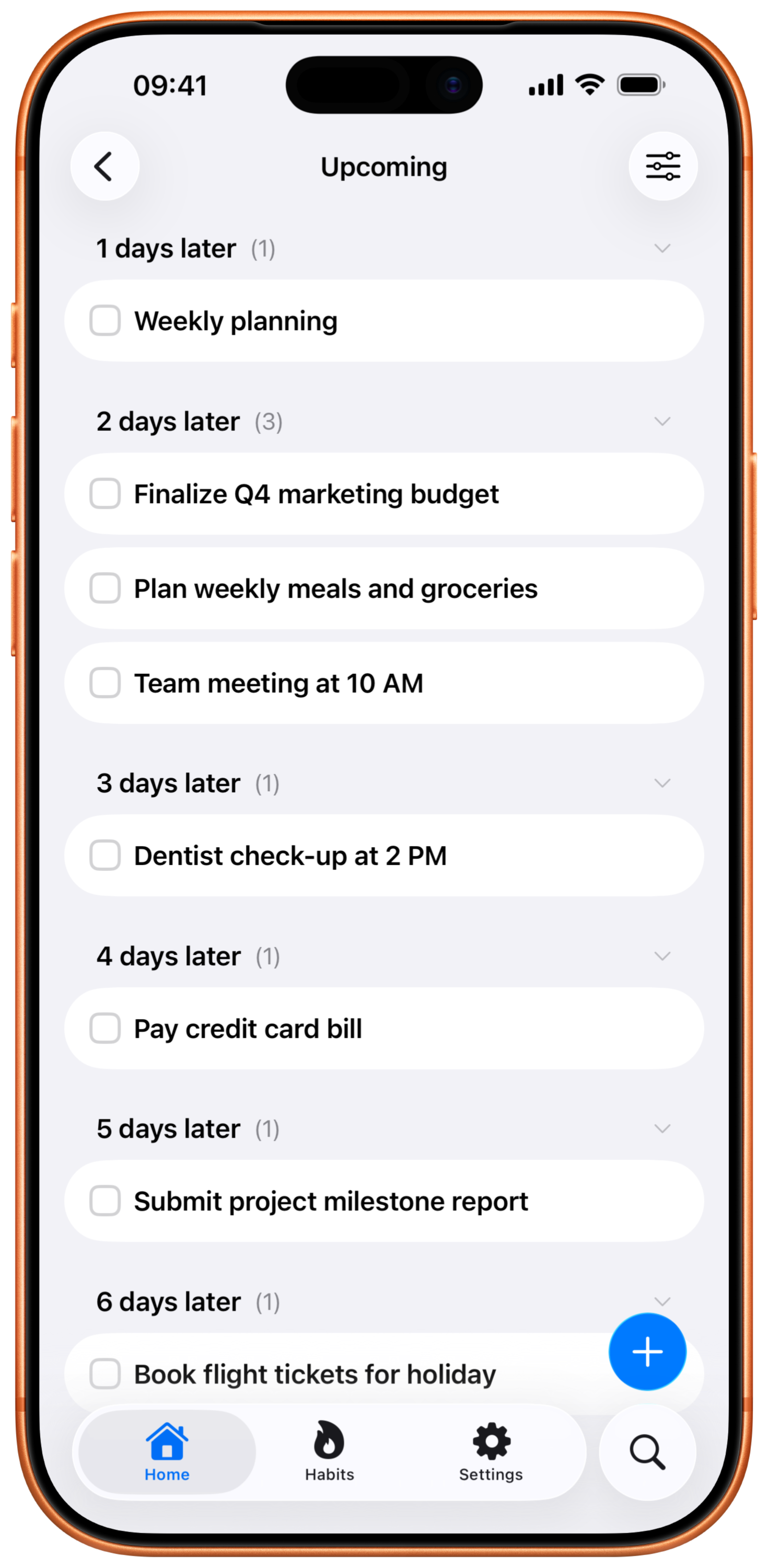Open the Dentist check-up at 2 PM task

(x=383, y=855)
